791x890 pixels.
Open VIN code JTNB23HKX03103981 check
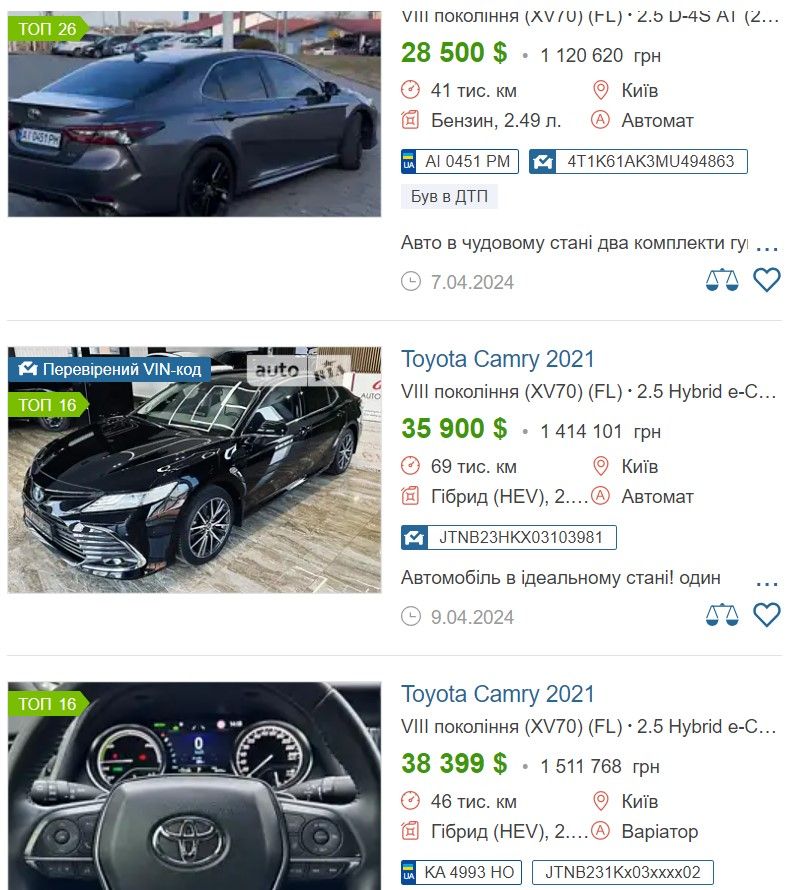coord(508,537)
